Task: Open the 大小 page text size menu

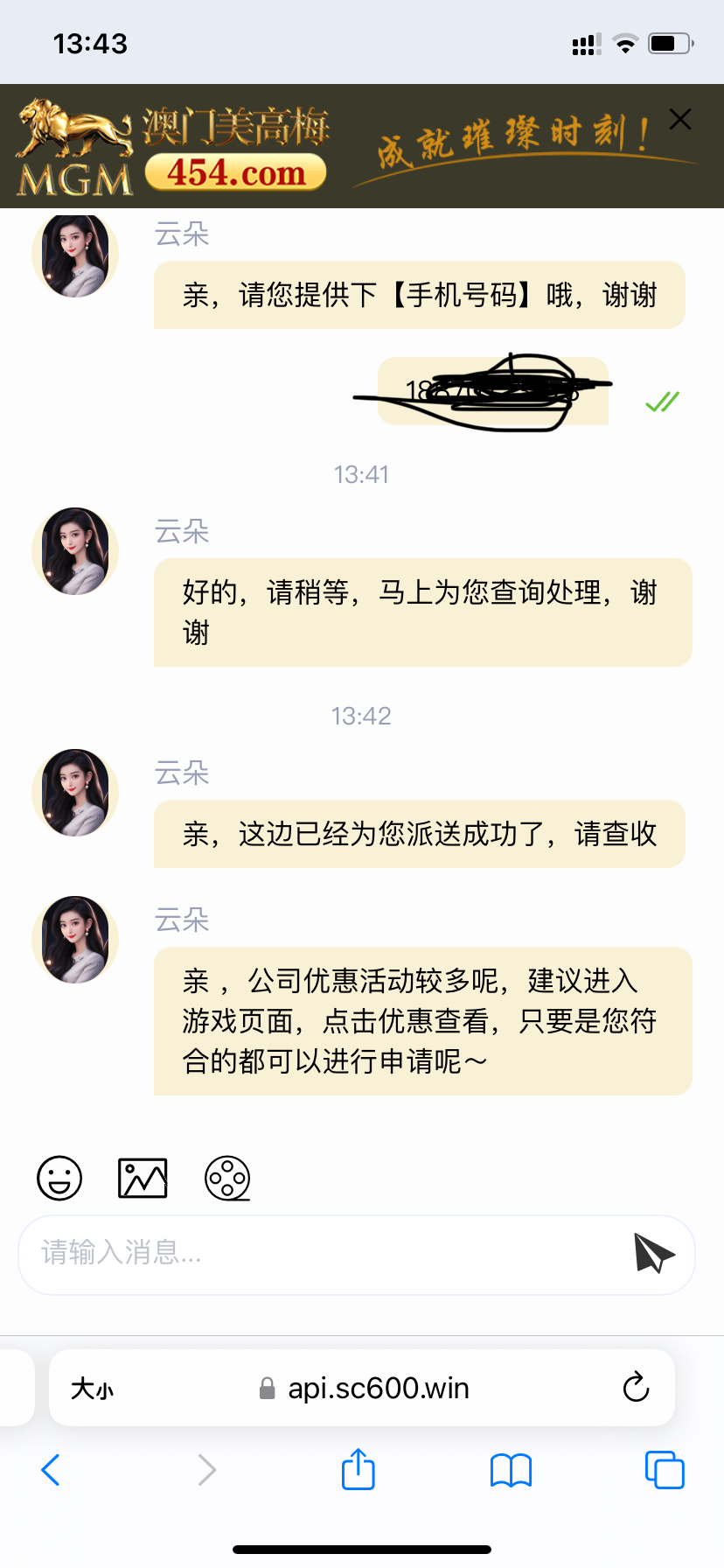Action: tap(93, 1388)
